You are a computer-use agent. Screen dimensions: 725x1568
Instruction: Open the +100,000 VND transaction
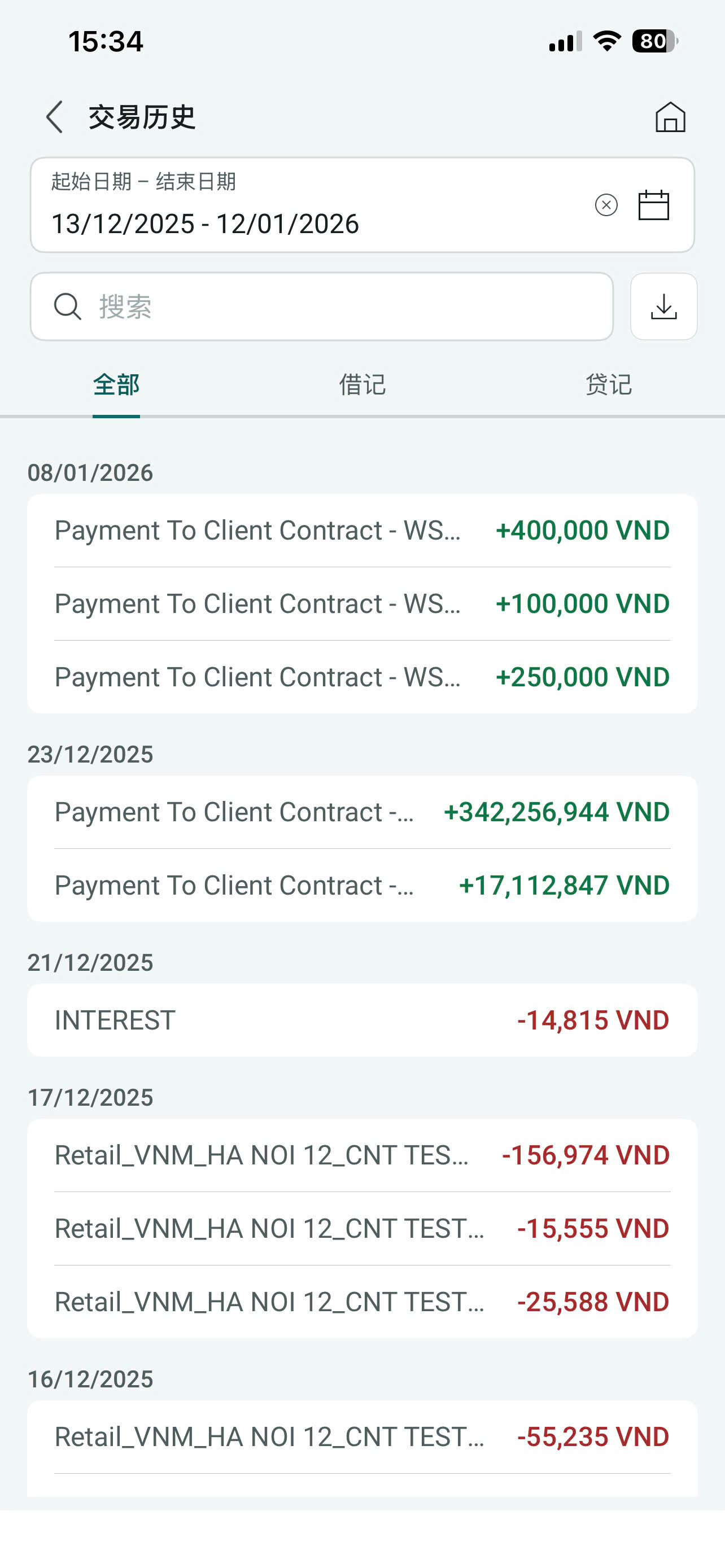coord(362,603)
